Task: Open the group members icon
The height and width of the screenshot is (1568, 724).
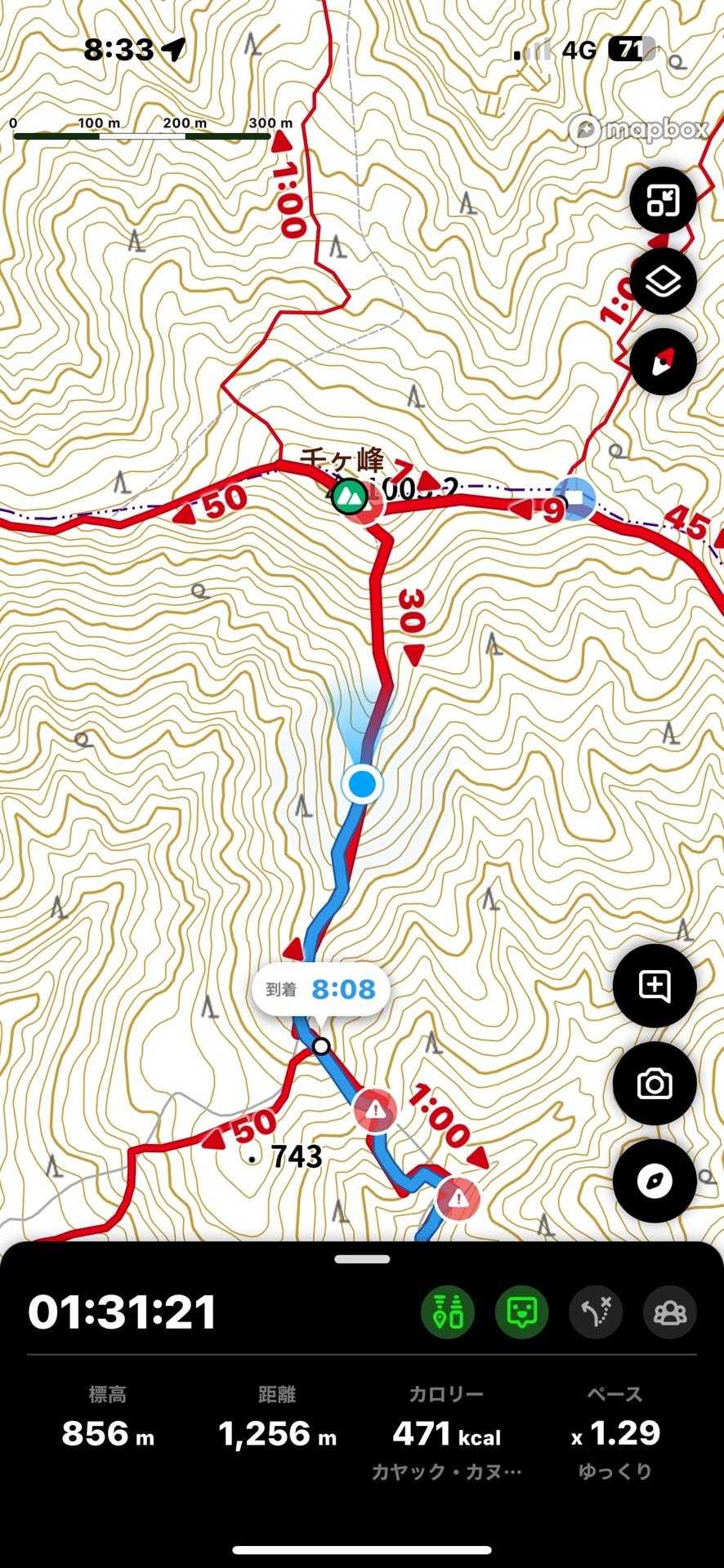Action: point(669,1312)
